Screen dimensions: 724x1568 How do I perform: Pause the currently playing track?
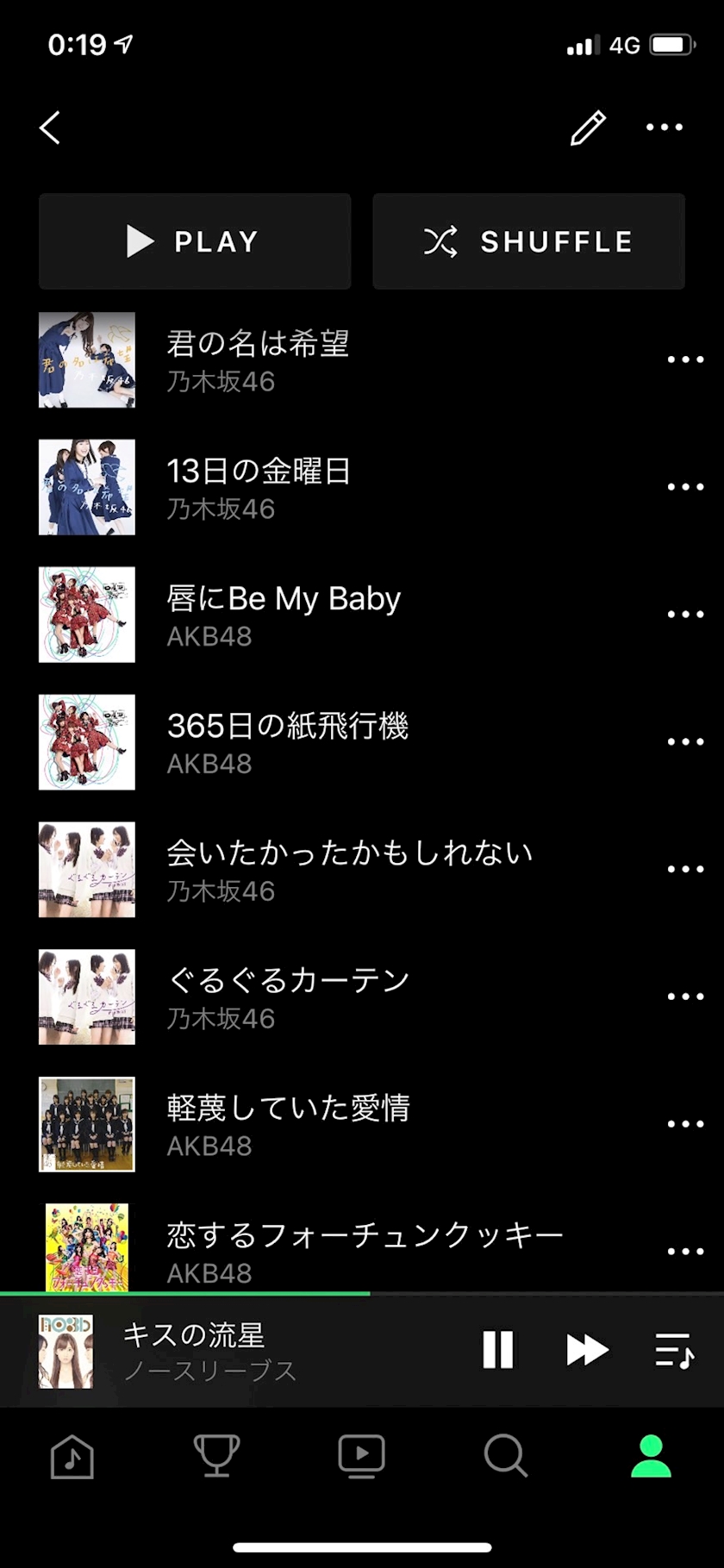tap(497, 1350)
